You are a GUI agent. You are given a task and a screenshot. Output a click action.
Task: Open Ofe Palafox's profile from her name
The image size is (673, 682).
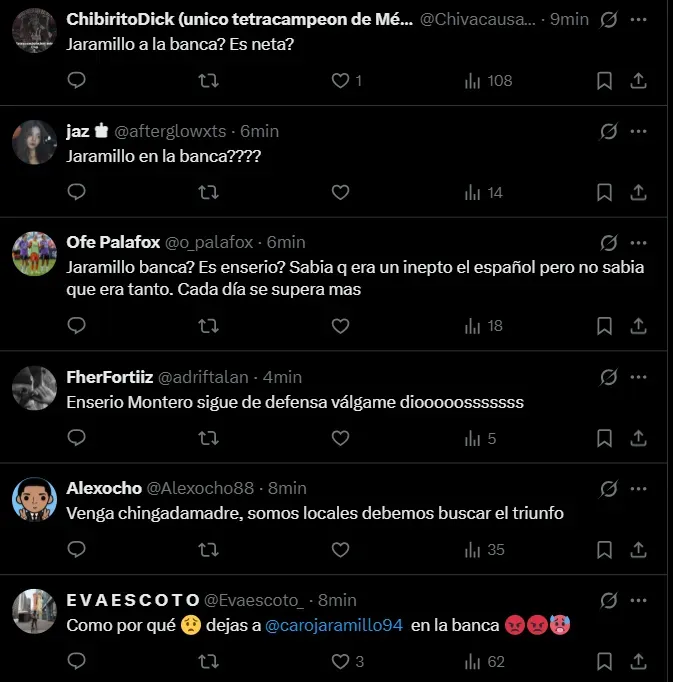(110, 242)
